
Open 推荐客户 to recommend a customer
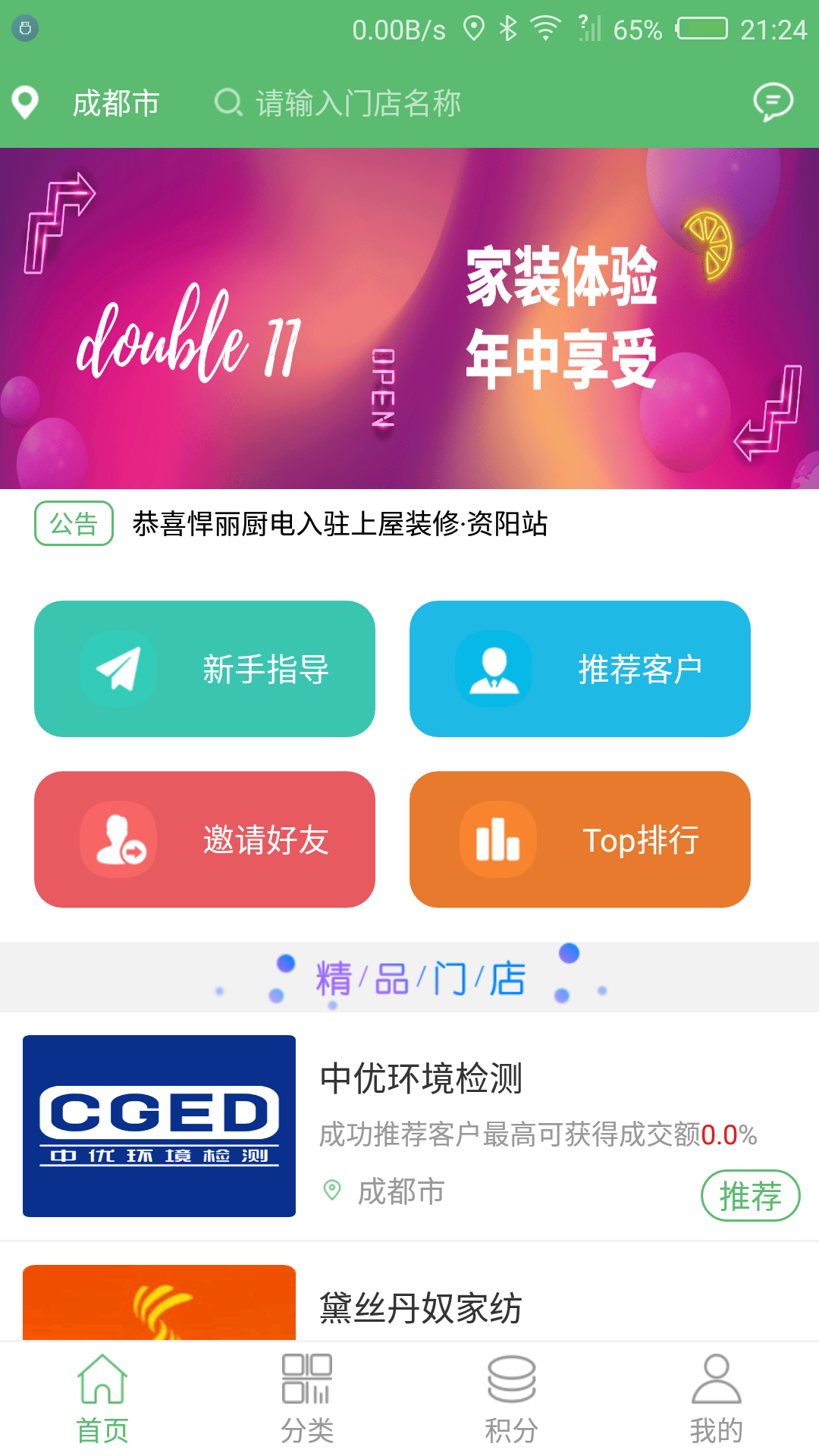[x=580, y=669]
